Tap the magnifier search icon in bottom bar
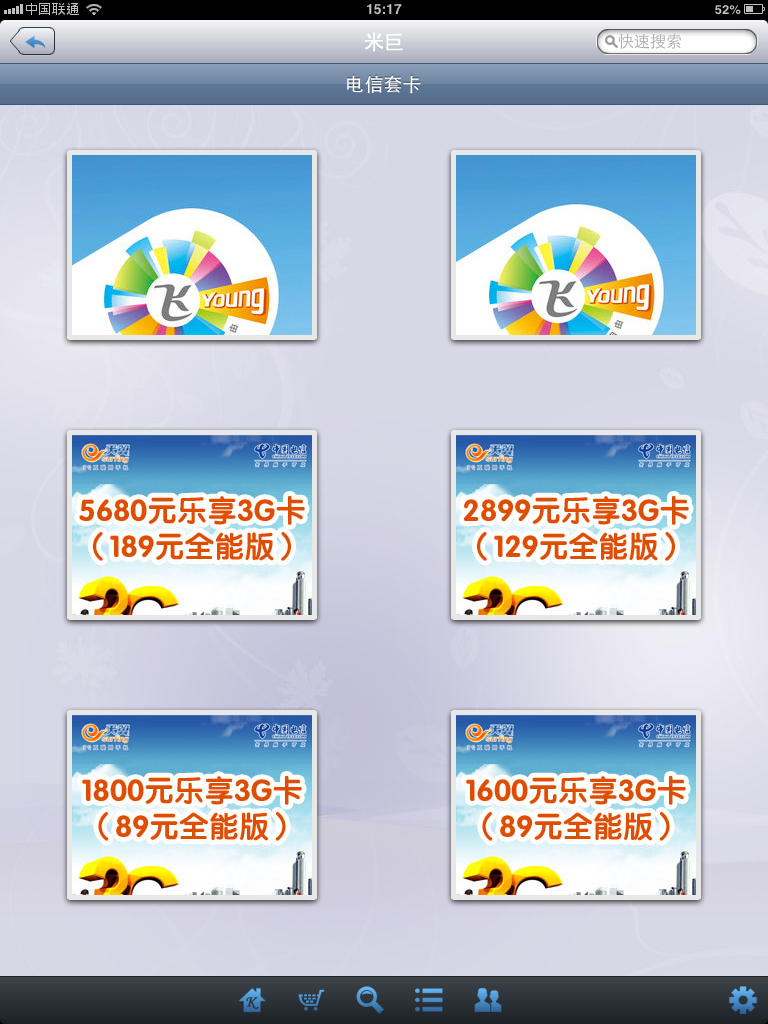768x1024 pixels. pyautogui.click(x=370, y=999)
